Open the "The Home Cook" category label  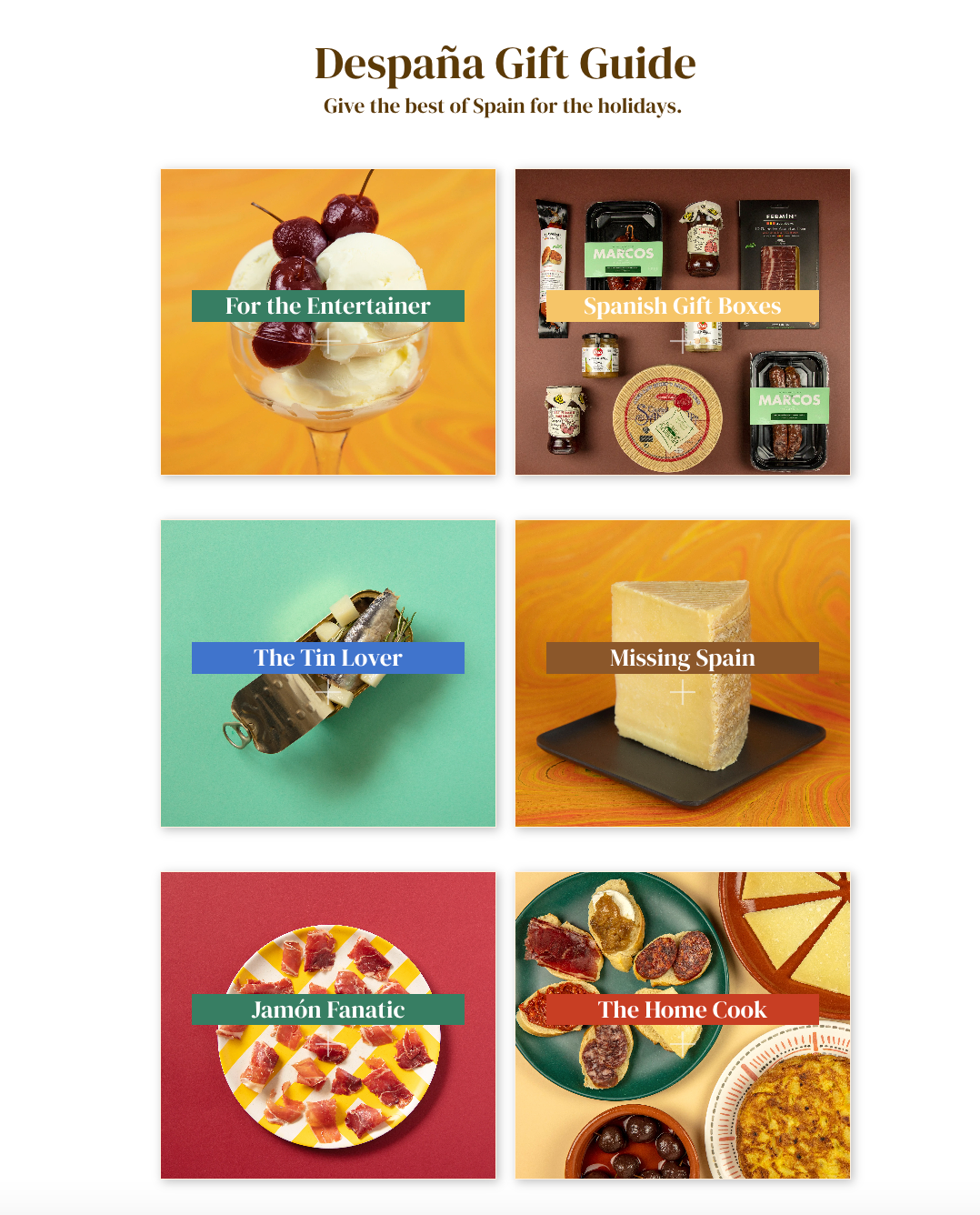pyautogui.click(x=683, y=1009)
